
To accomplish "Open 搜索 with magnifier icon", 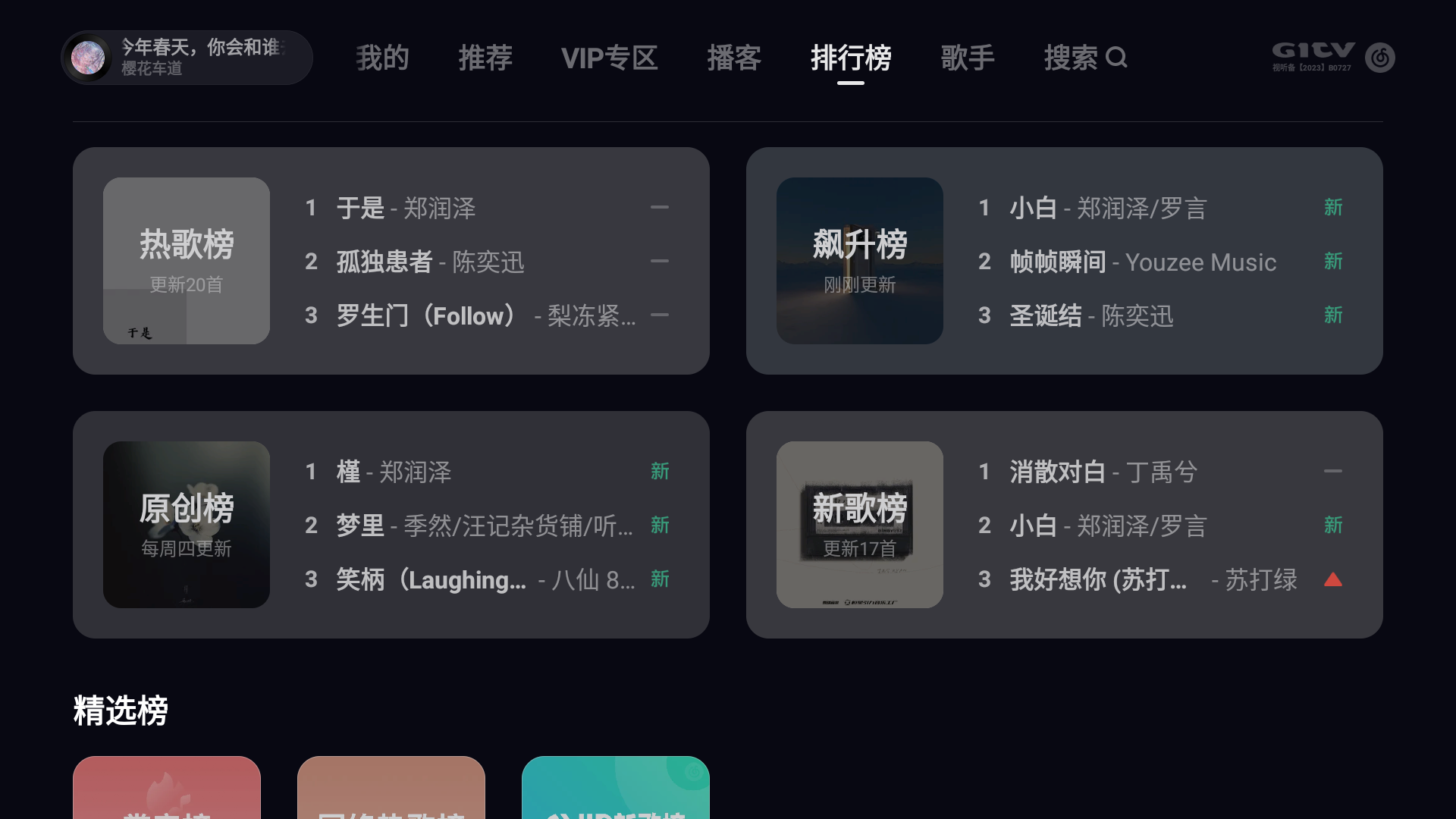I will [x=1084, y=58].
